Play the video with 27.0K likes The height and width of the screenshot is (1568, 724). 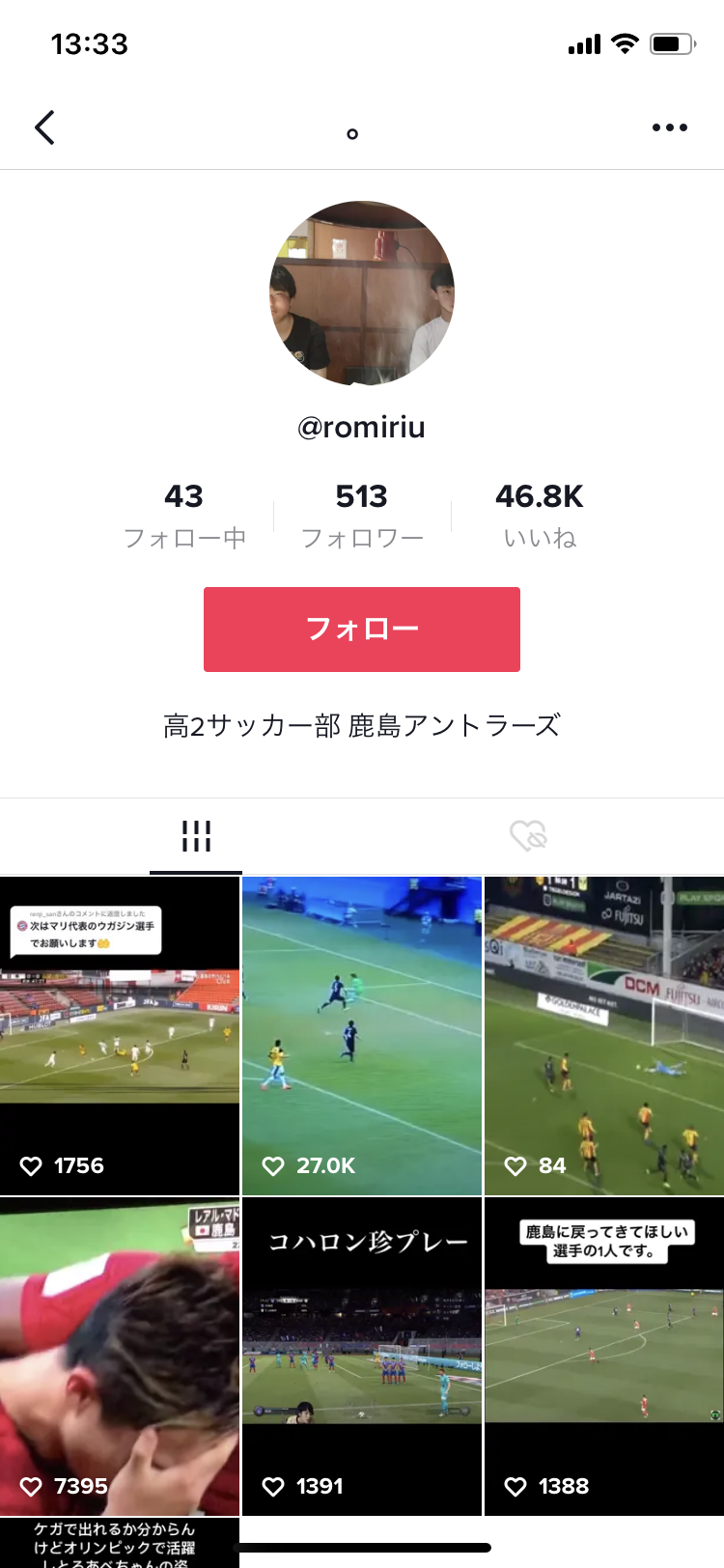pyautogui.click(x=362, y=1035)
